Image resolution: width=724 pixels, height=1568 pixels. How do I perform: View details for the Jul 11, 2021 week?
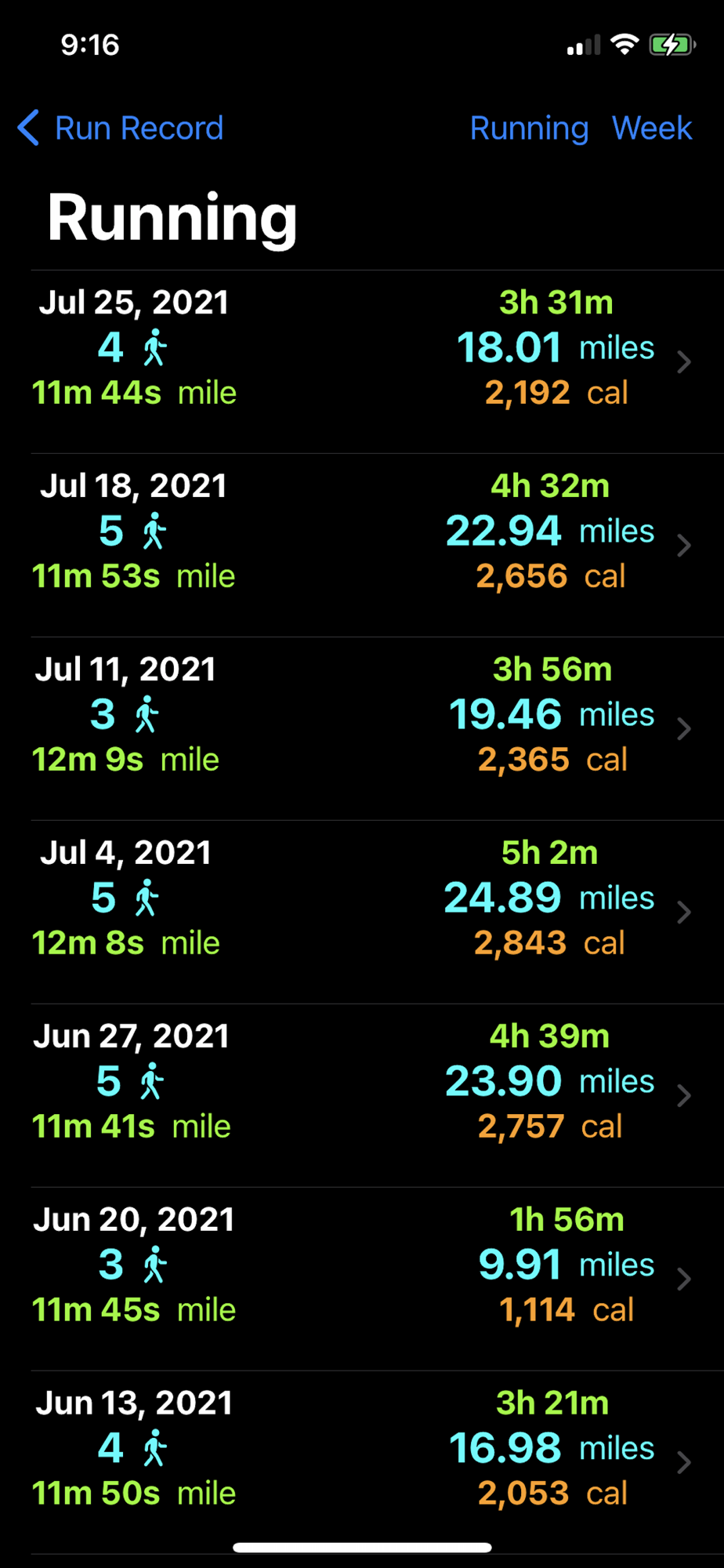[x=377, y=728]
